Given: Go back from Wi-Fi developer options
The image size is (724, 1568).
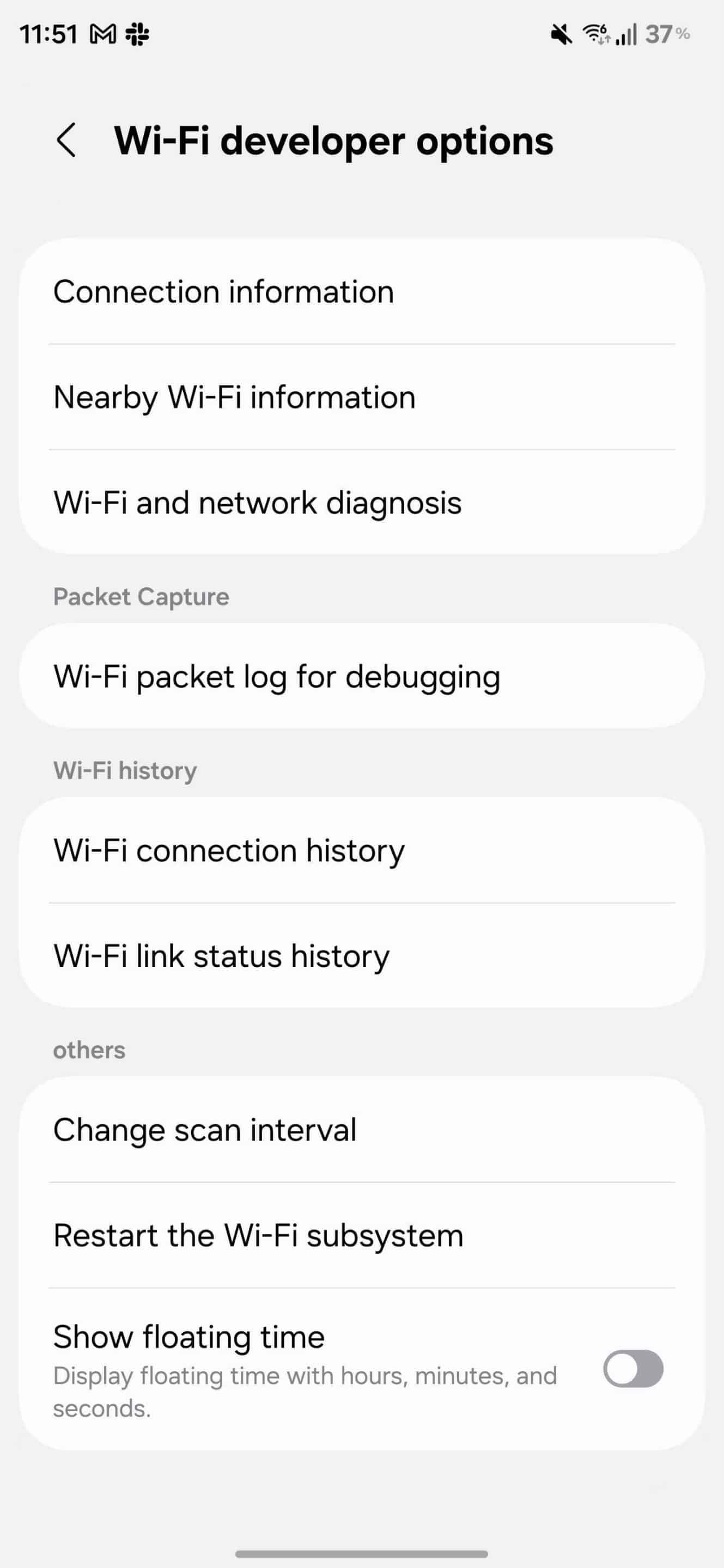Looking at the screenshot, I should 66,140.
